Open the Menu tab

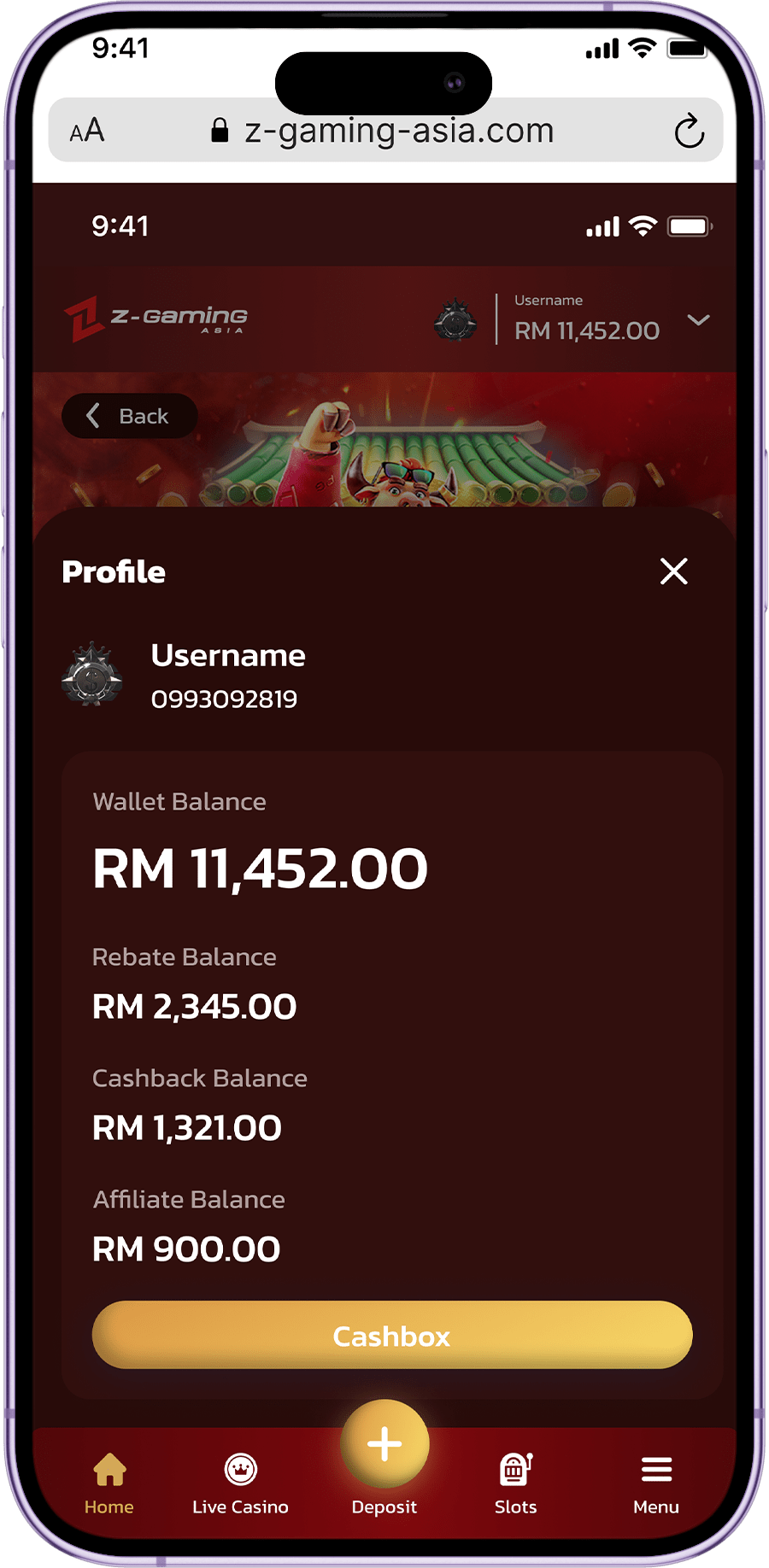pos(655,1485)
